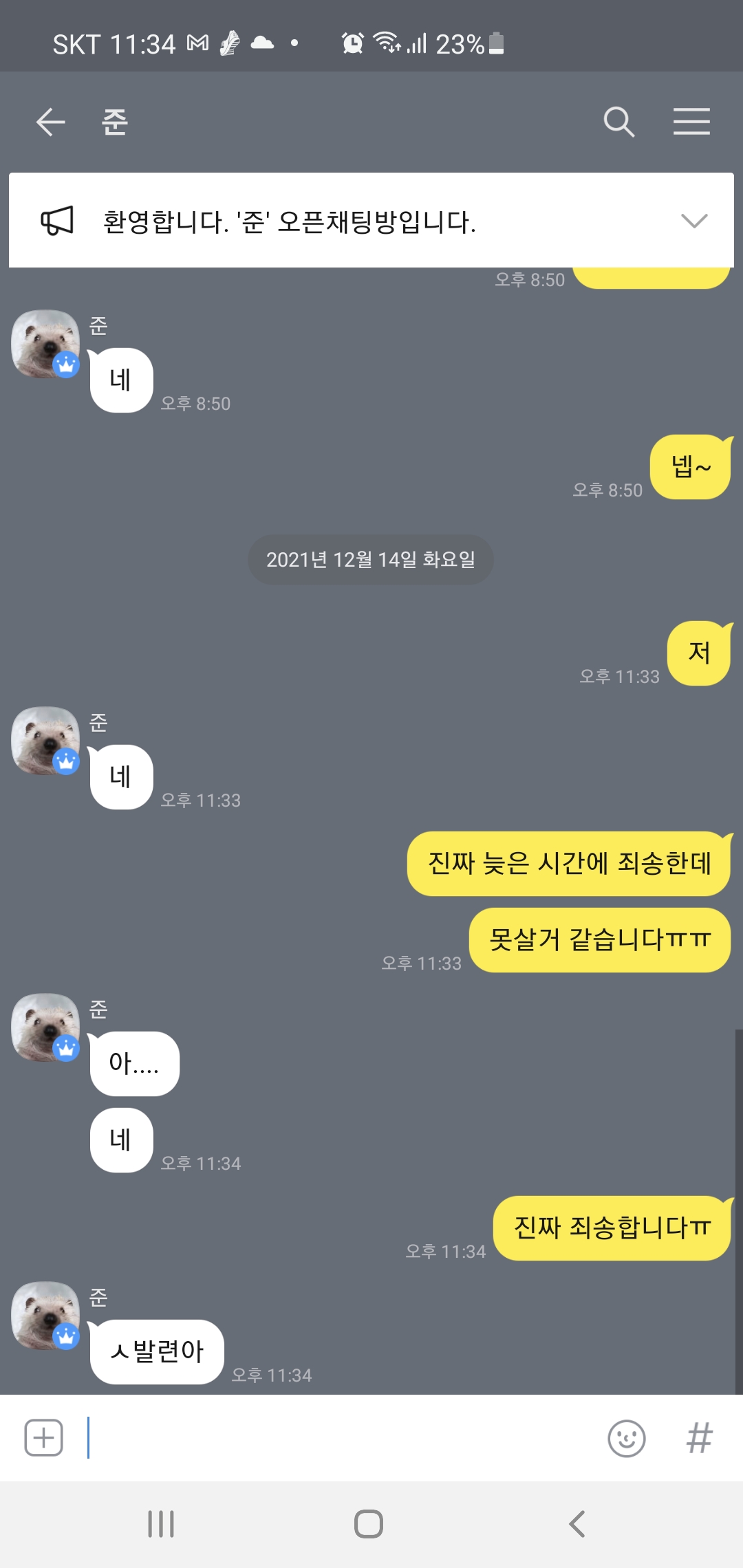Expand the 환영합니다 notice banner
743x1568 pixels.
693,221
